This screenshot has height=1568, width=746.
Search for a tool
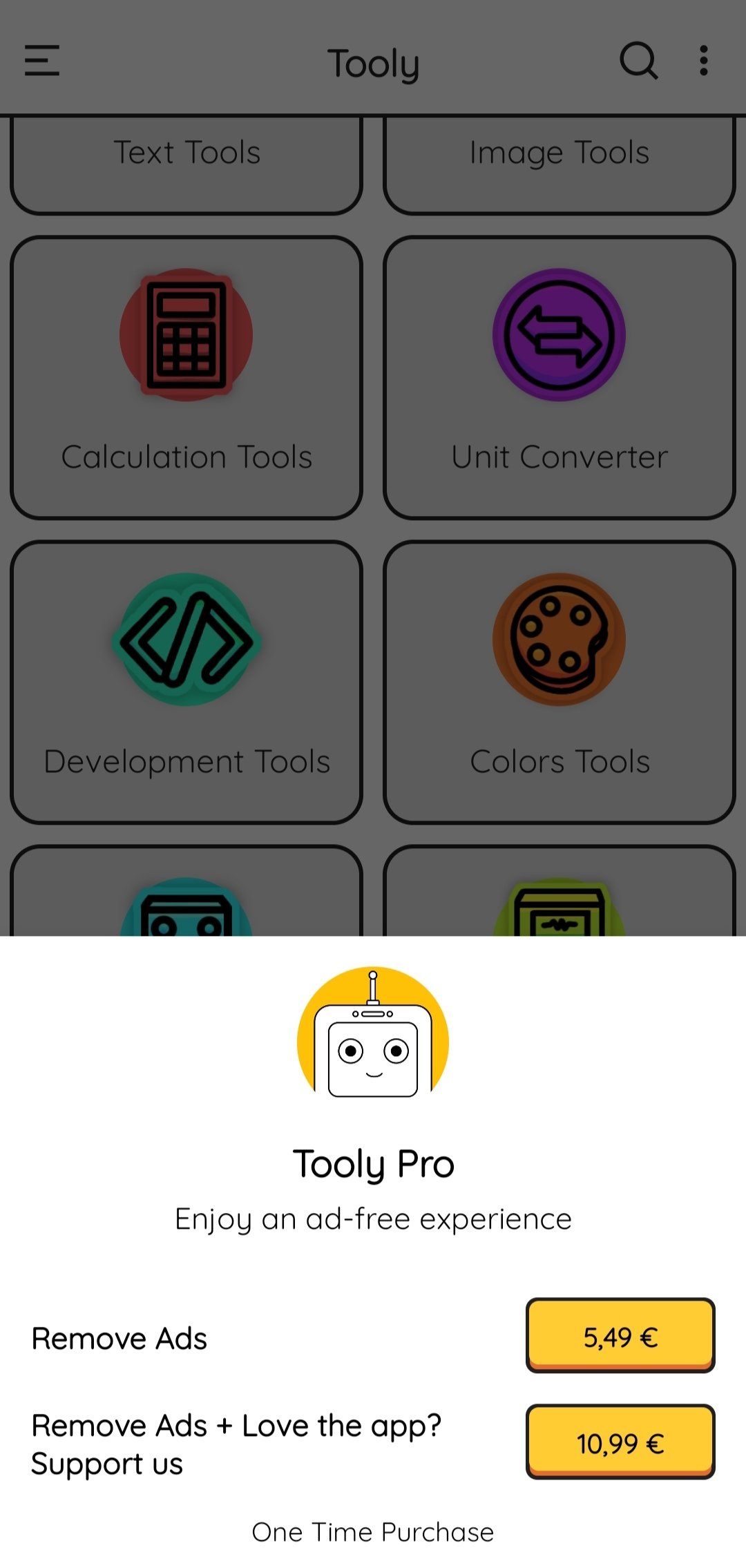(x=638, y=61)
